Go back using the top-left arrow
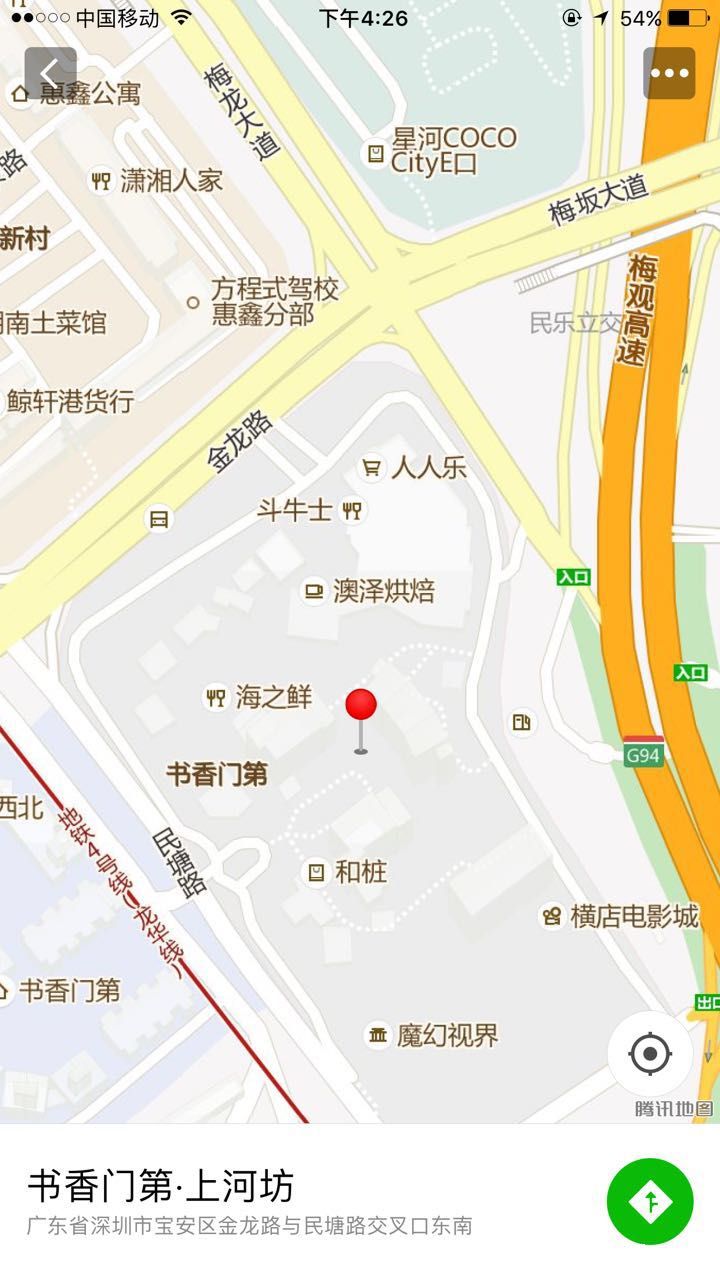 click(50, 73)
